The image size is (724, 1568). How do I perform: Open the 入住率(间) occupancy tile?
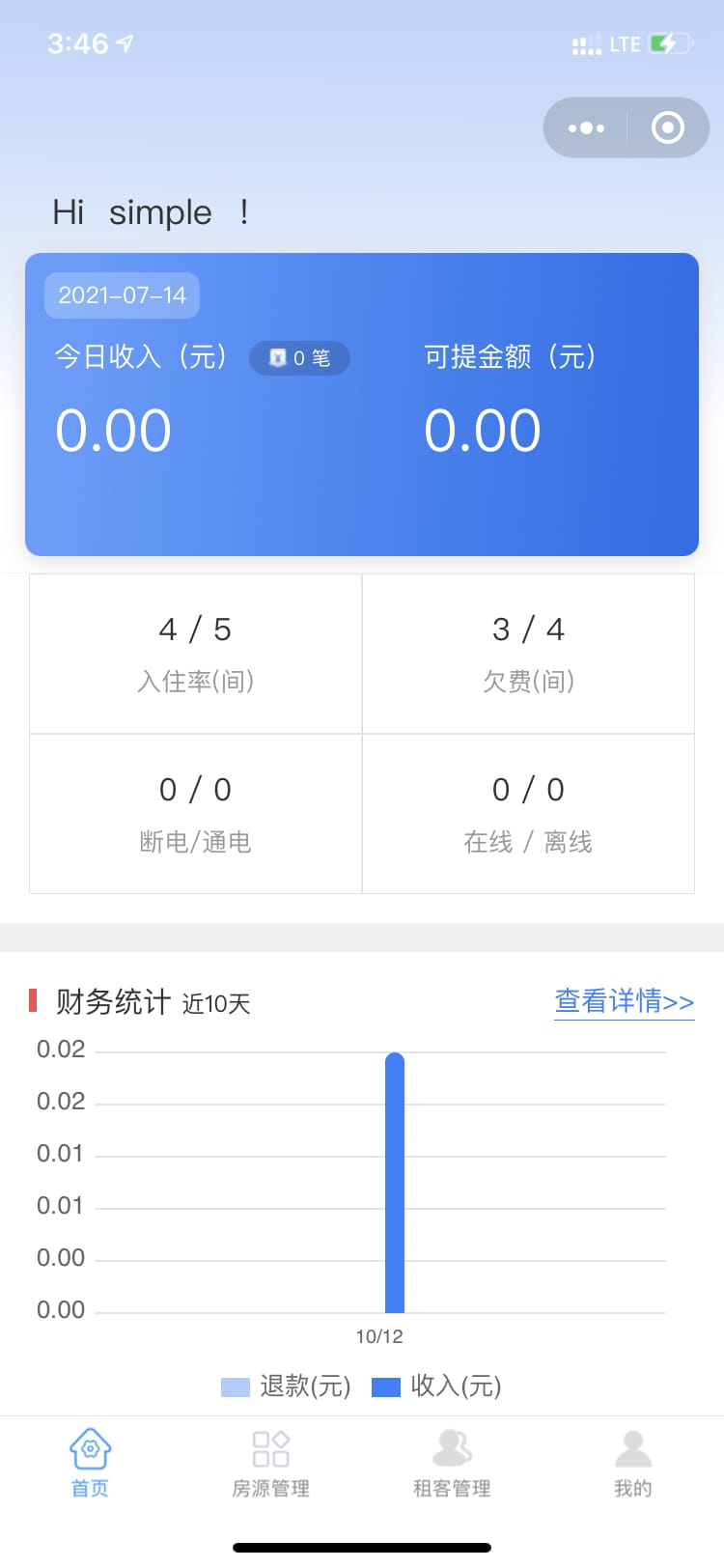click(x=196, y=654)
